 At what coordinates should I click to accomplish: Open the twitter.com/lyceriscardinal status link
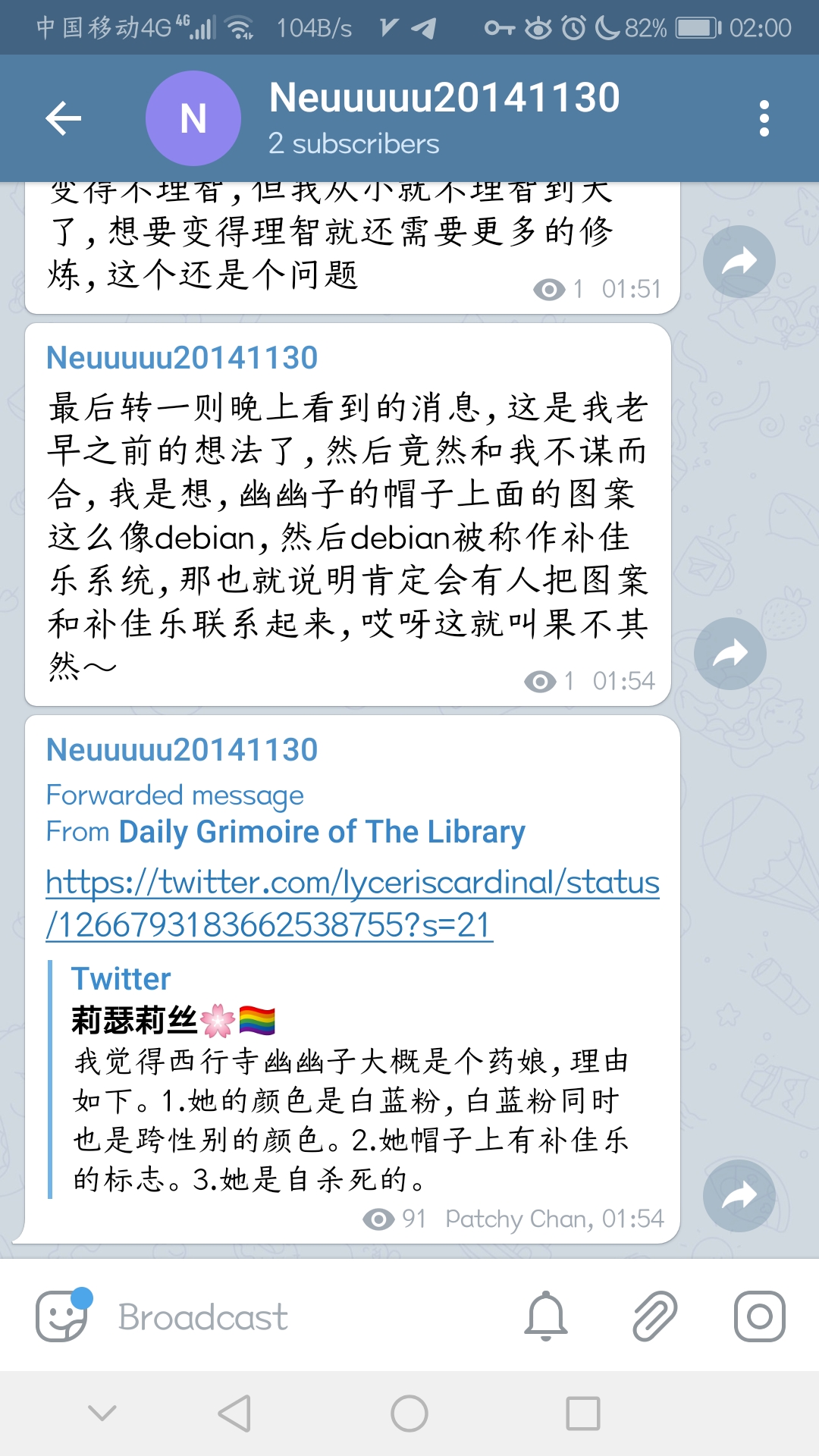click(x=352, y=903)
